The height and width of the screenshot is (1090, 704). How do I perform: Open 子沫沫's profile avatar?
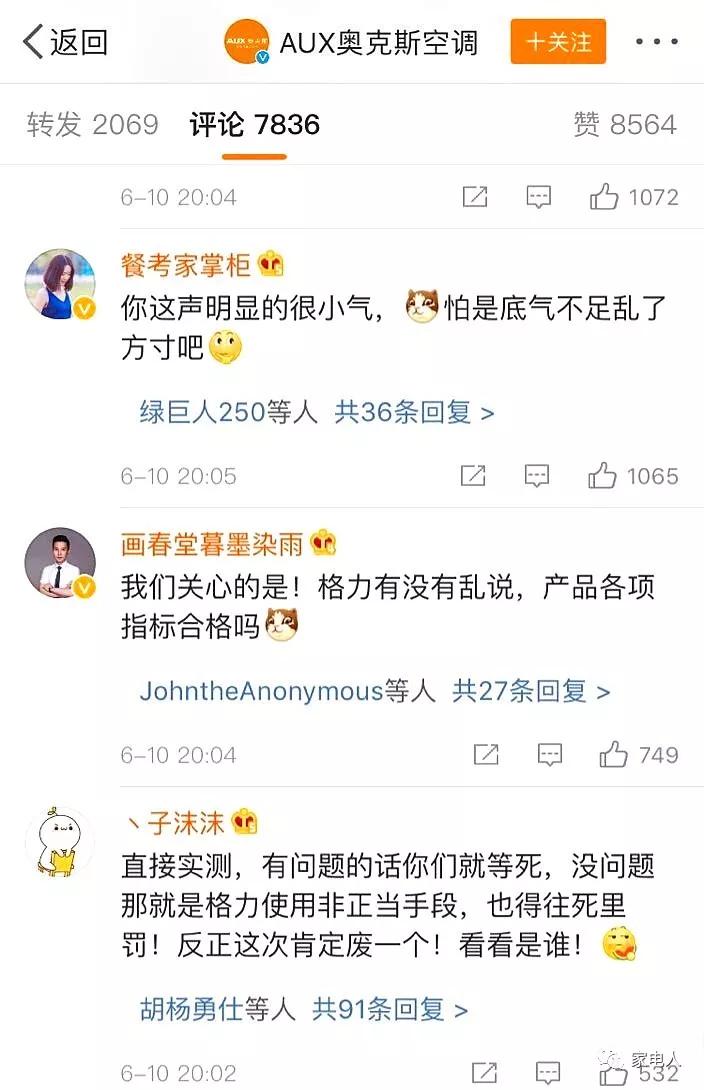(60, 841)
